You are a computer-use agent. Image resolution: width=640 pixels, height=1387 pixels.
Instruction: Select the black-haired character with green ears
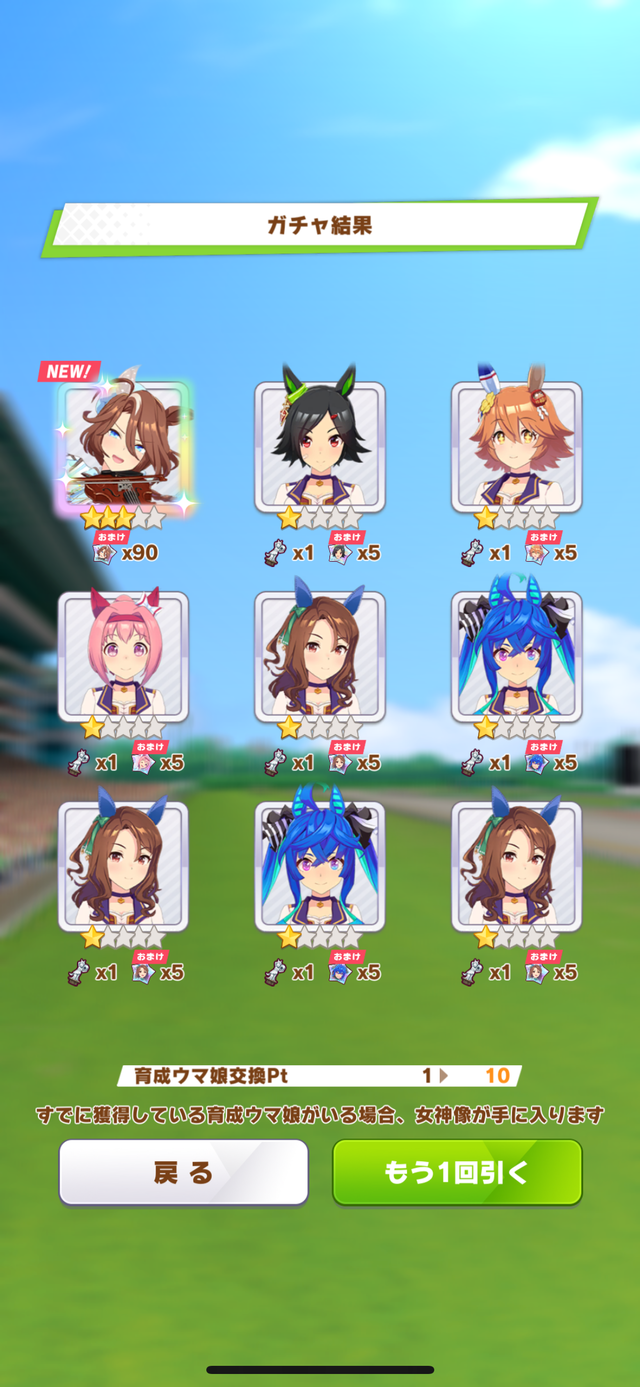pos(320,447)
